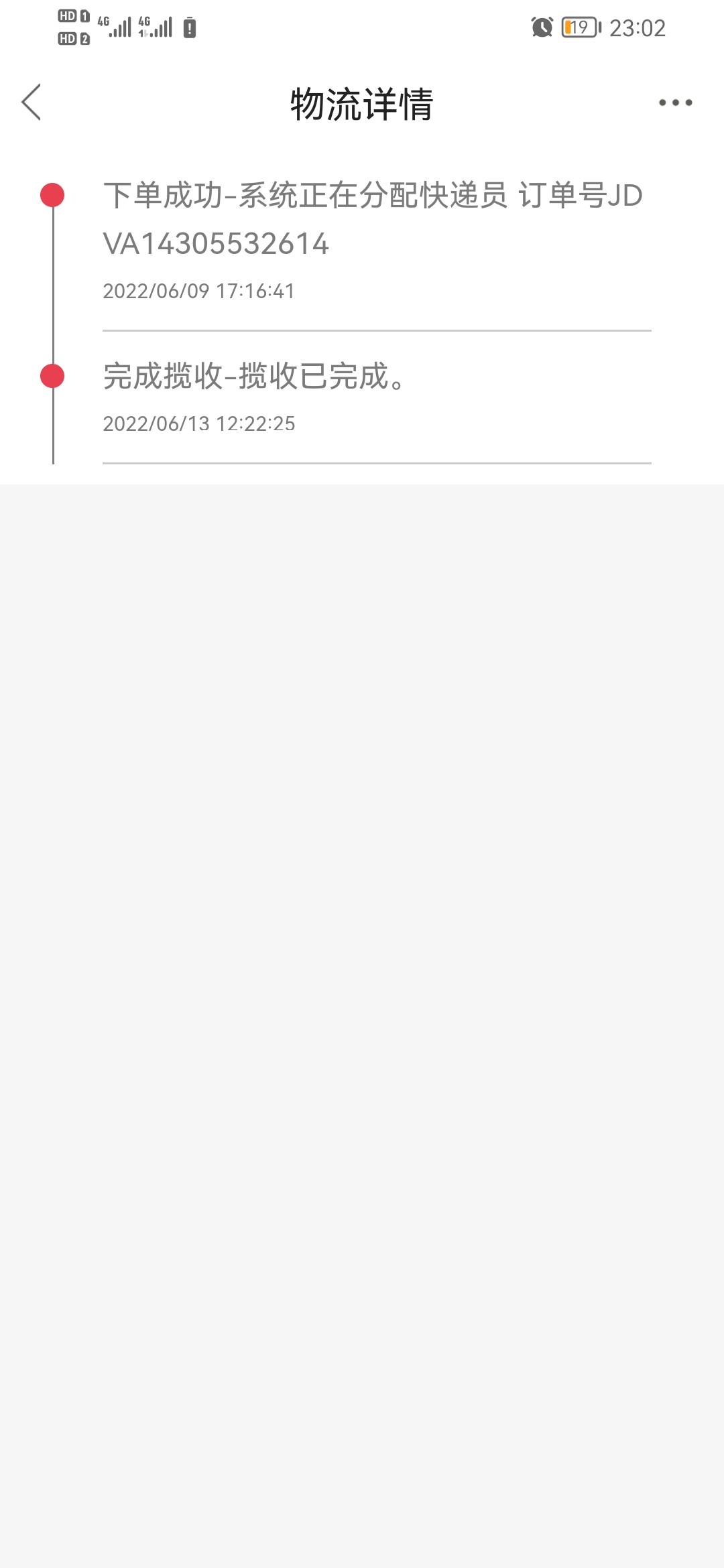Open the three-dot overflow menu
Screen dimensions: 724x1568
[x=675, y=103]
